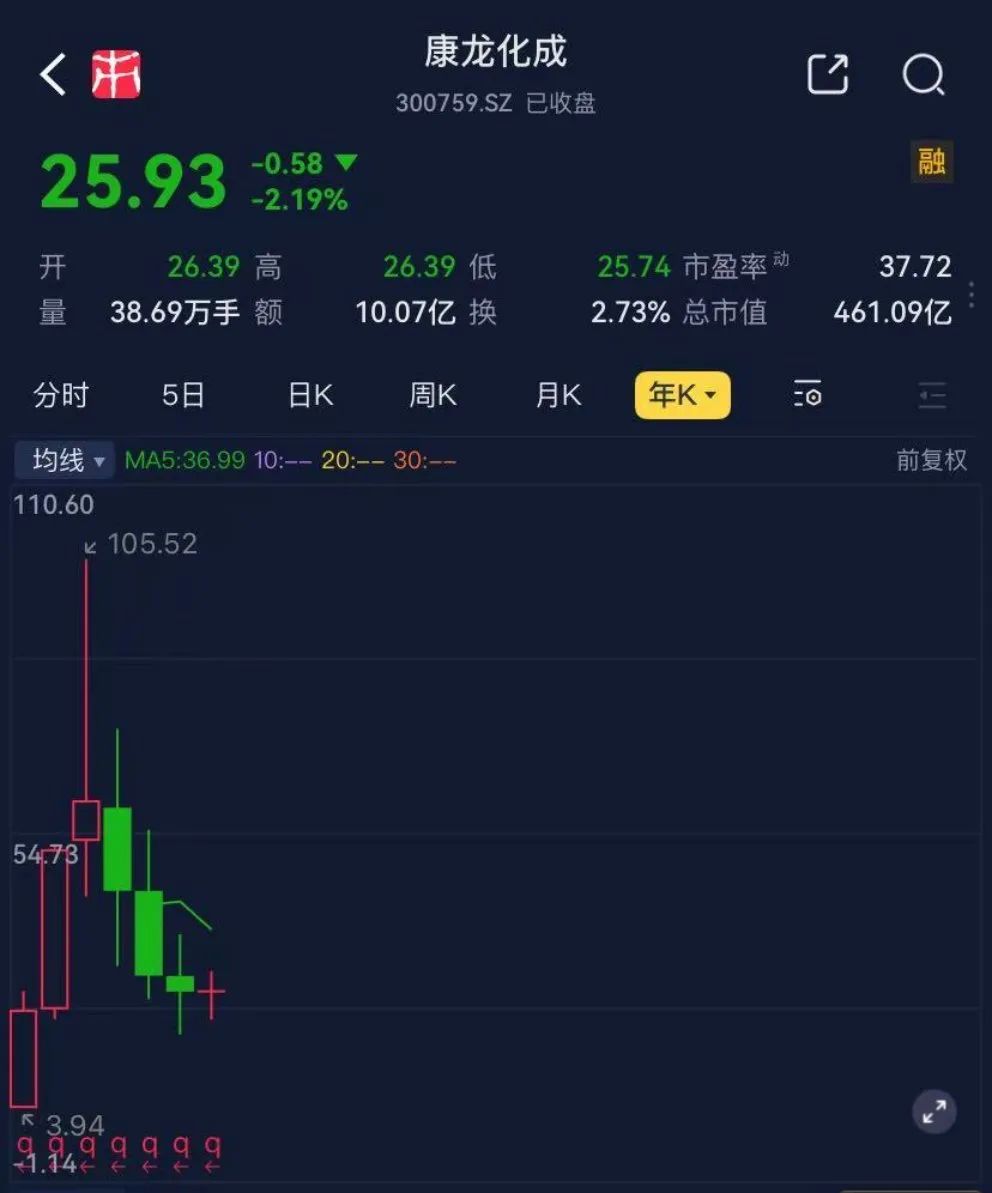Open chart settings icon
The width and height of the screenshot is (992, 1193).
click(808, 396)
